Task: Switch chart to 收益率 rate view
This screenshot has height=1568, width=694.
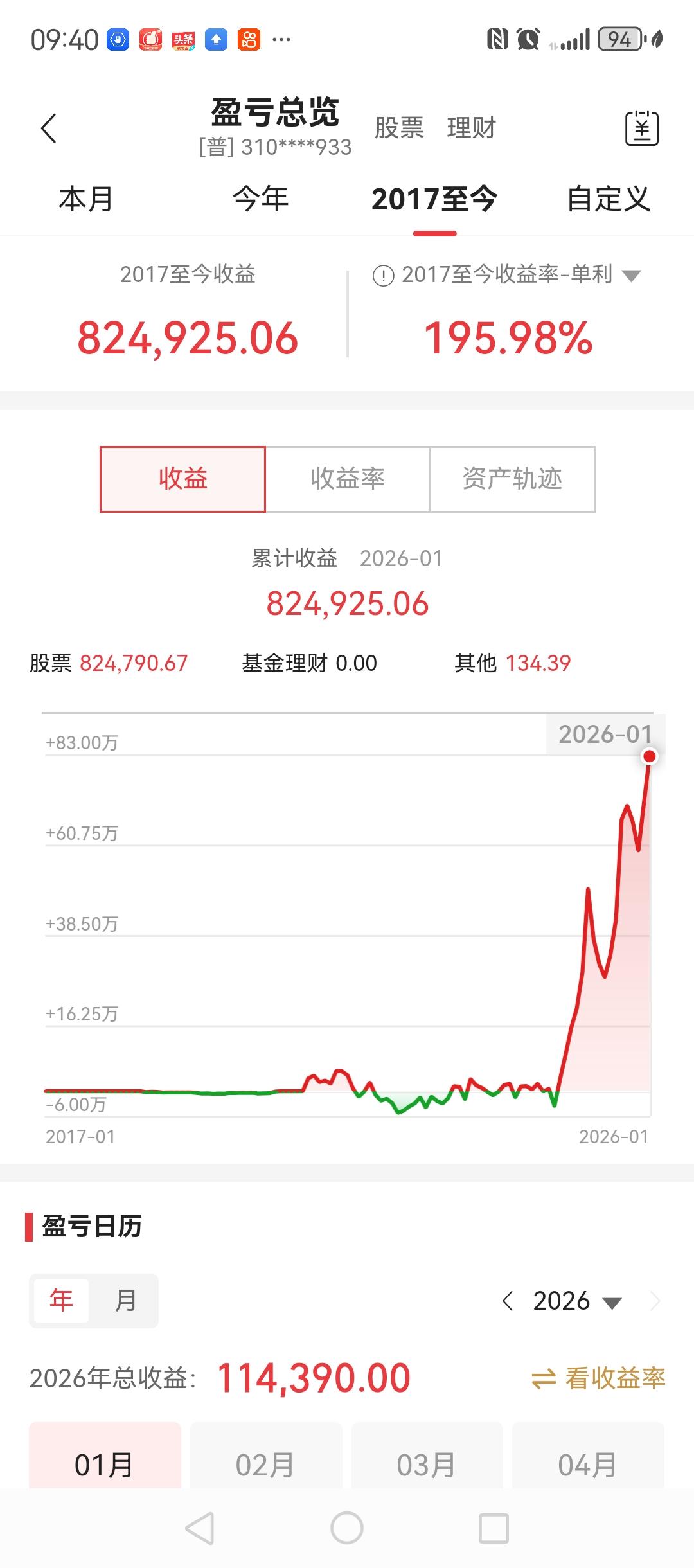Action: click(348, 478)
